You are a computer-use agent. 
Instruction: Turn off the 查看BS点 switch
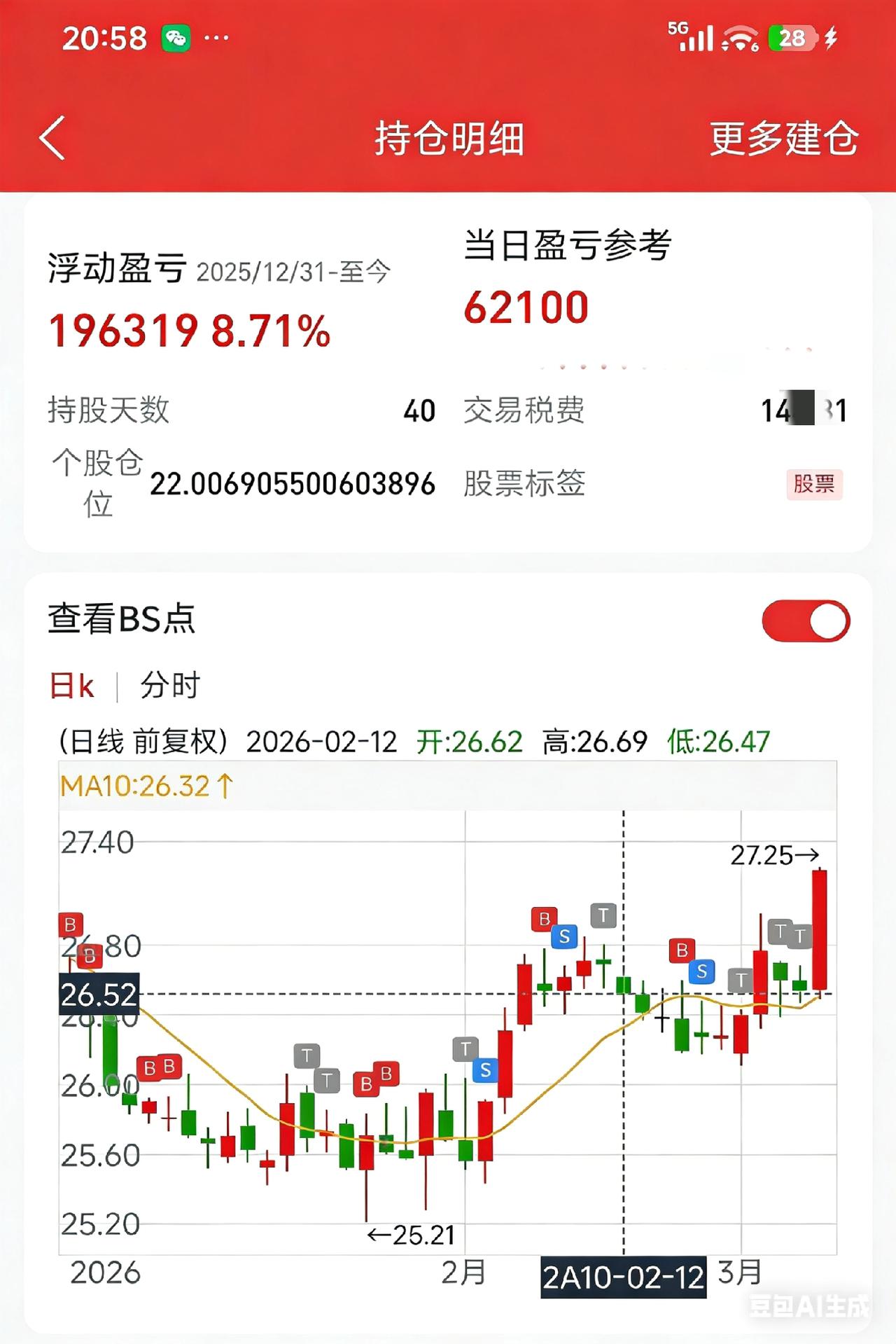[x=806, y=621]
